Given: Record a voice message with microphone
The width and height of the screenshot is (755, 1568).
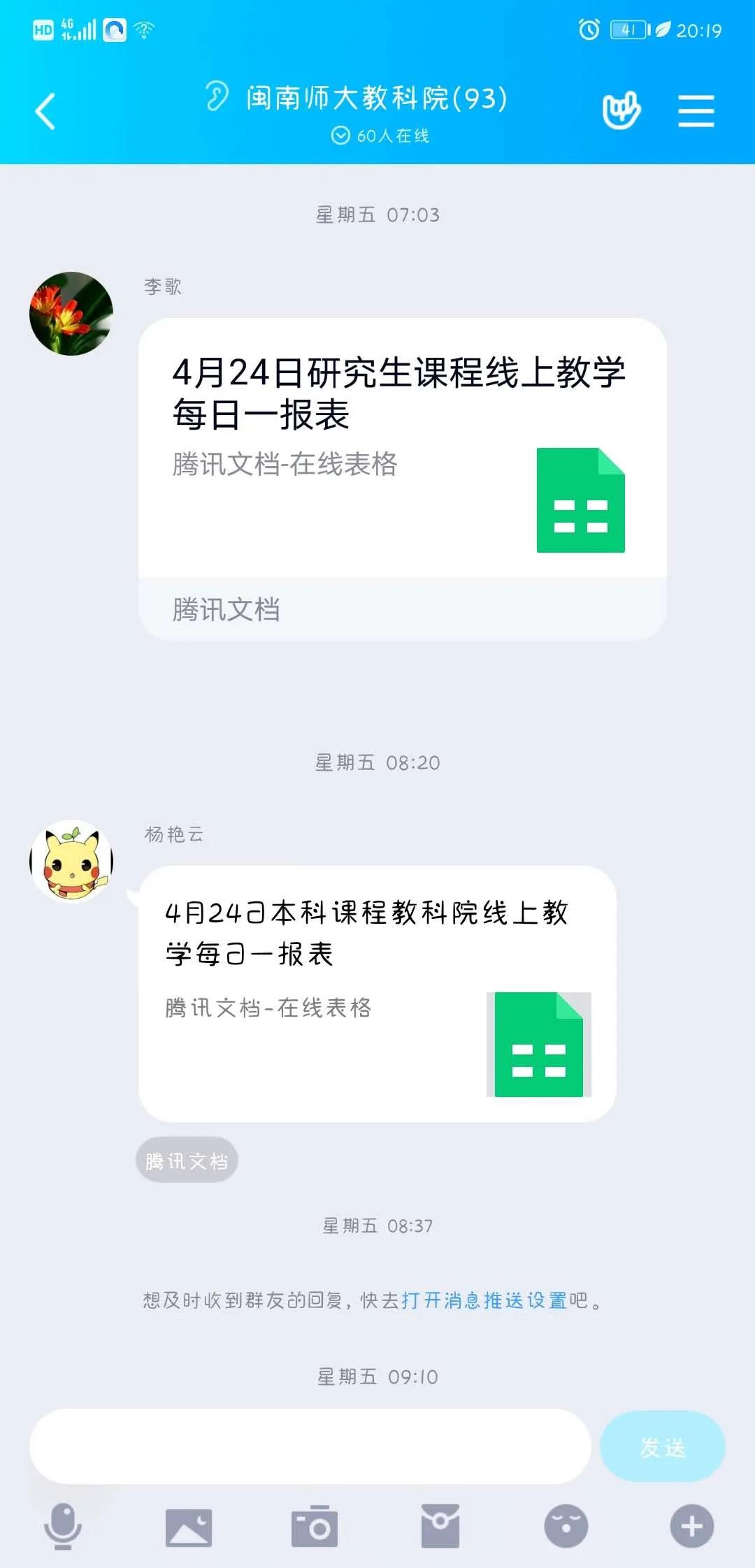Looking at the screenshot, I should (x=63, y=1526).
